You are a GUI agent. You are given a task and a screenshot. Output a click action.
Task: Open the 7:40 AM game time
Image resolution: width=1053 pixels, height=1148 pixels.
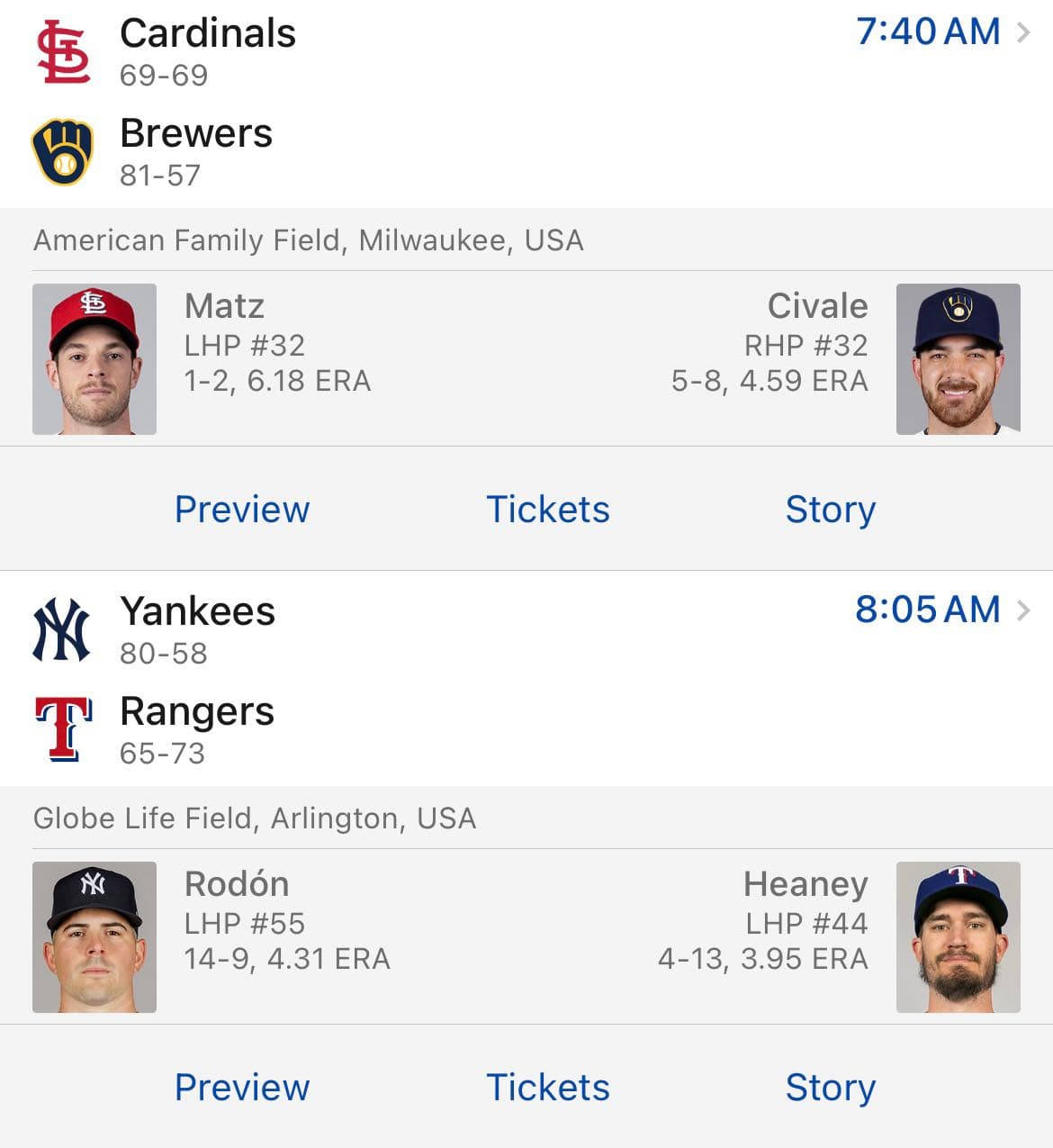927,32
